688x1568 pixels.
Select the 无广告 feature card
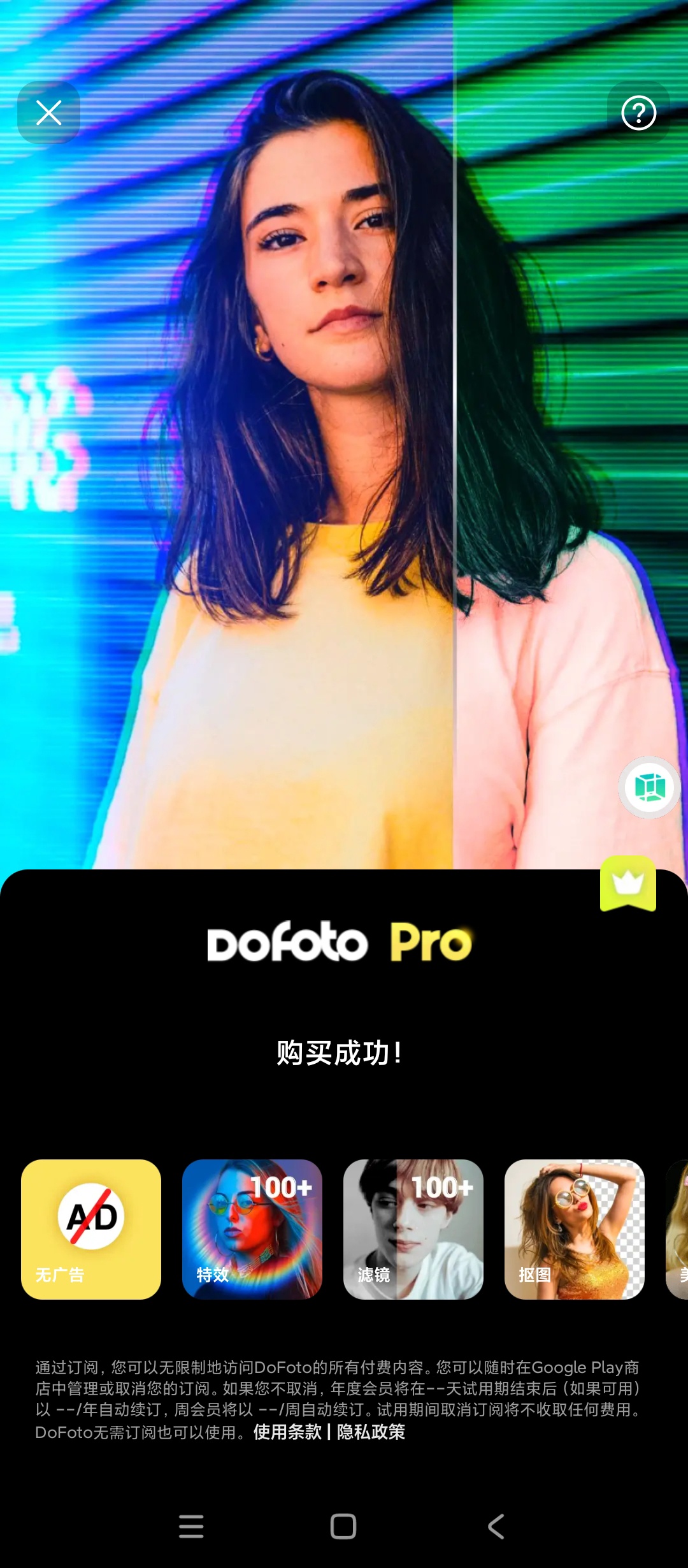91,1229
